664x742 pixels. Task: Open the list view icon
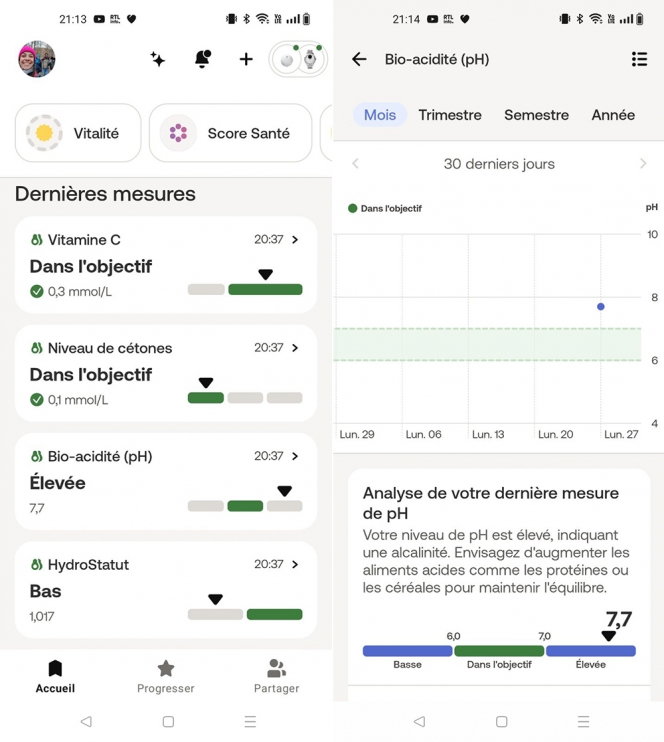tap(639, 60)
